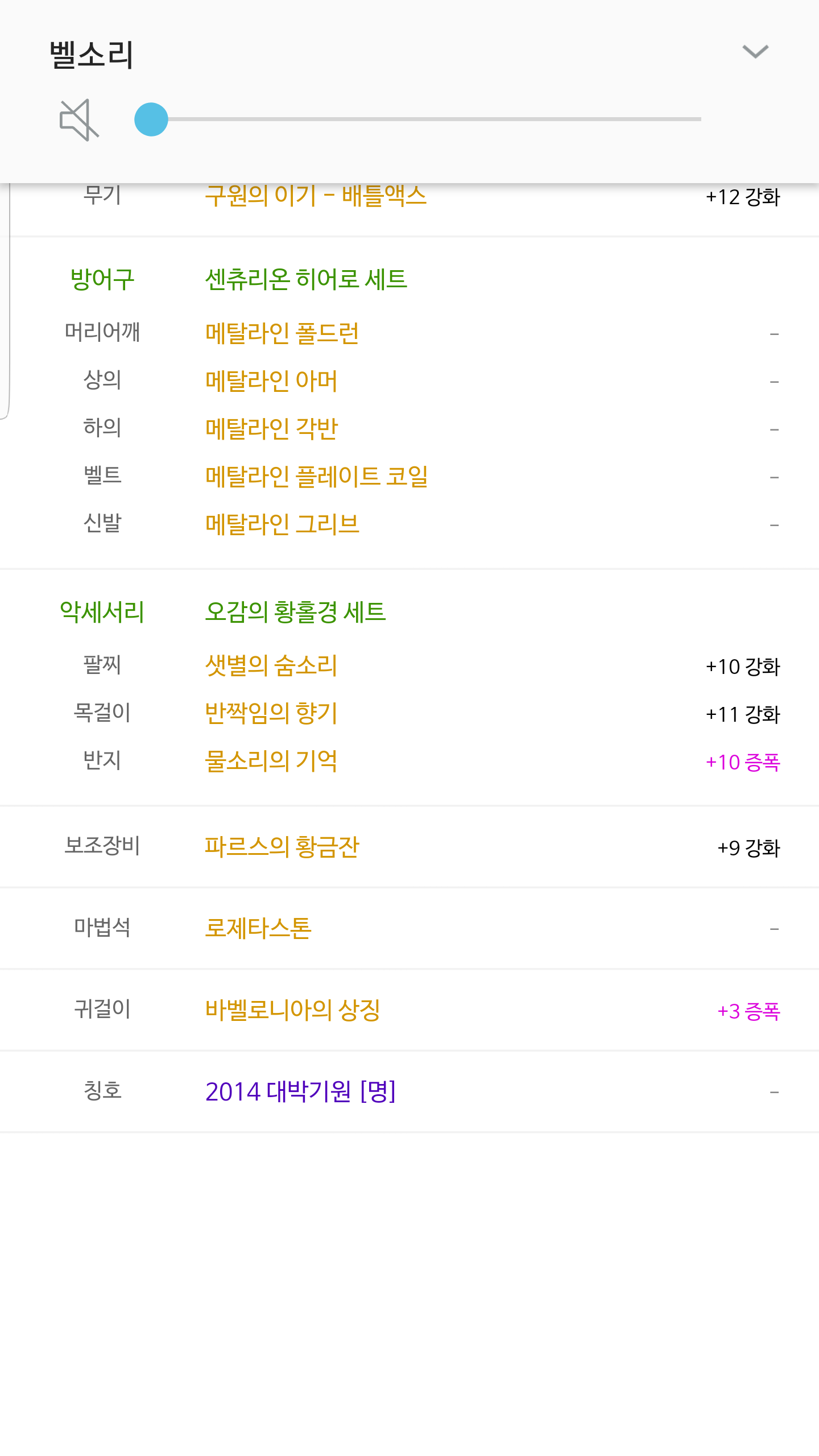Open 반짝임의 향기 necklace item
The width and height of the screenshot is (819, 1456).
(271, 713)
